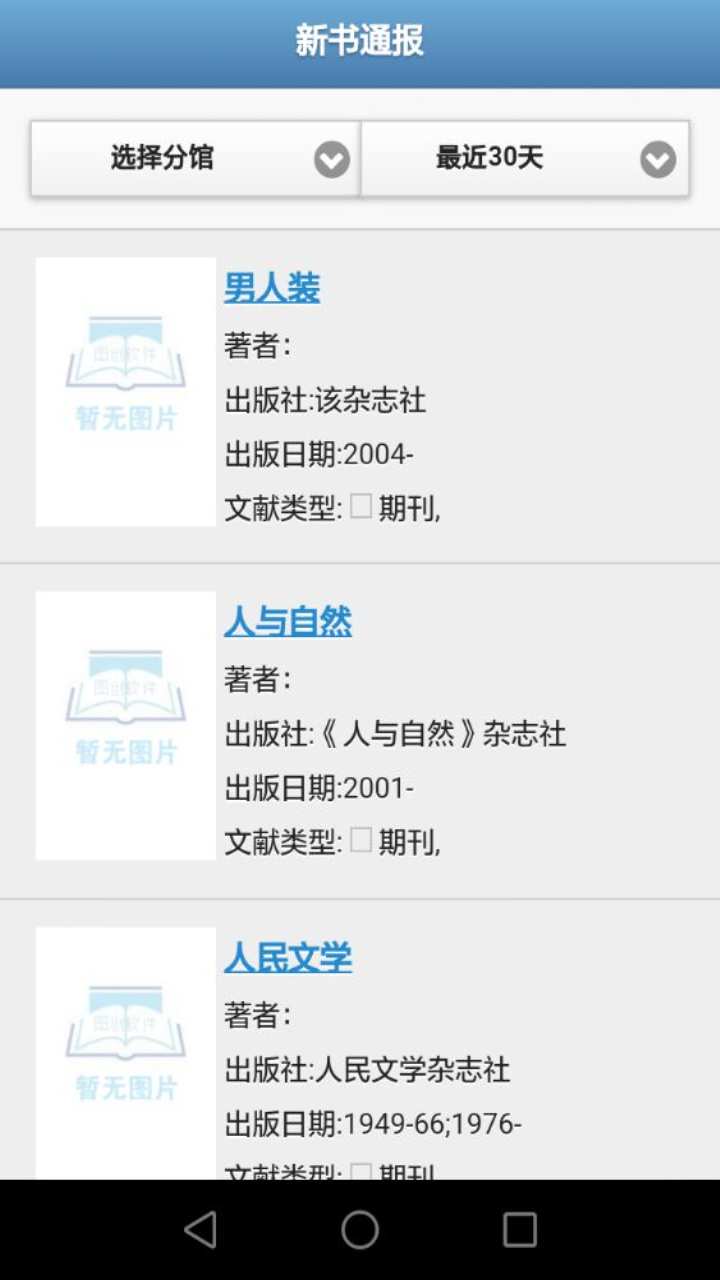This screenshot has width=720, height=1280.
Task: Go to the home screen
Action: click(360, 1230)
